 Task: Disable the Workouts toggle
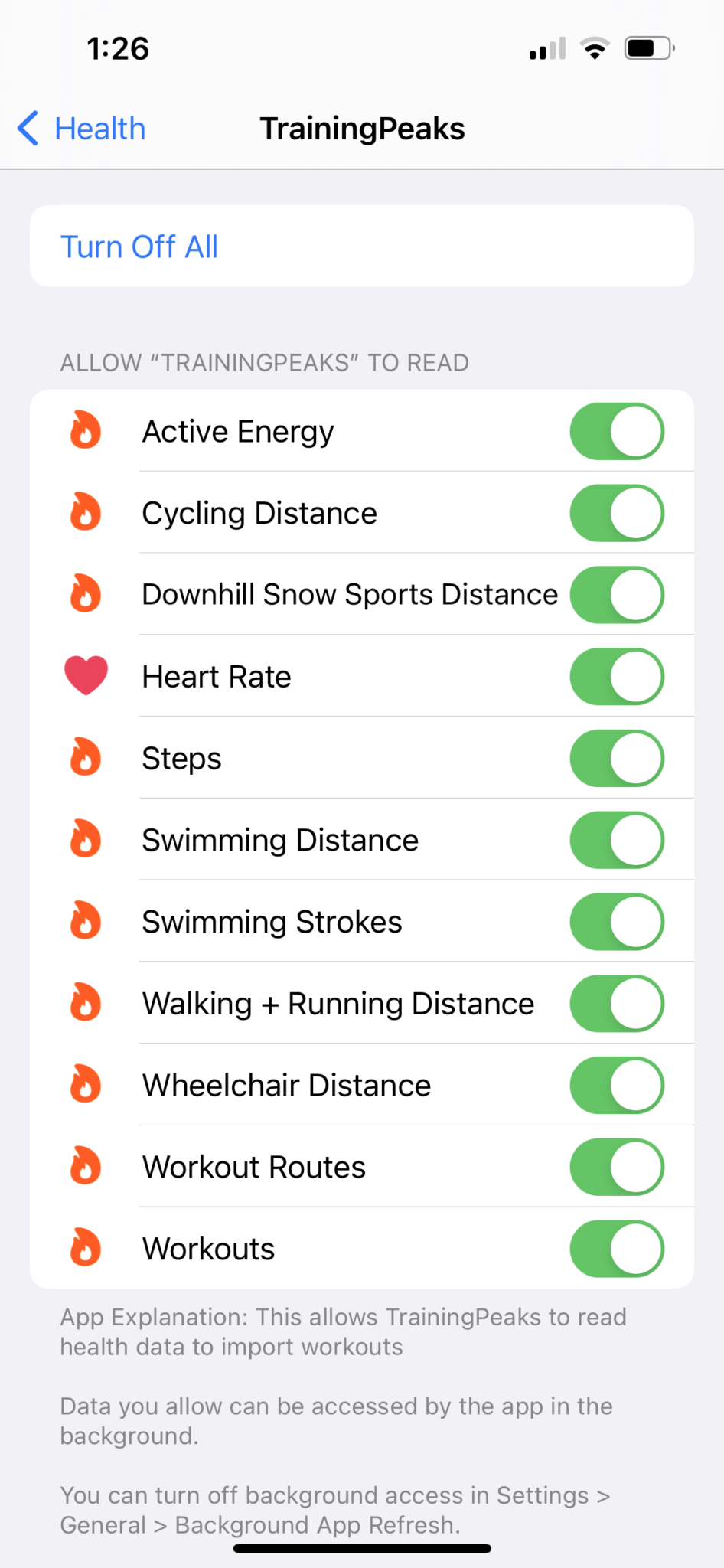(x=616, y=1248)
